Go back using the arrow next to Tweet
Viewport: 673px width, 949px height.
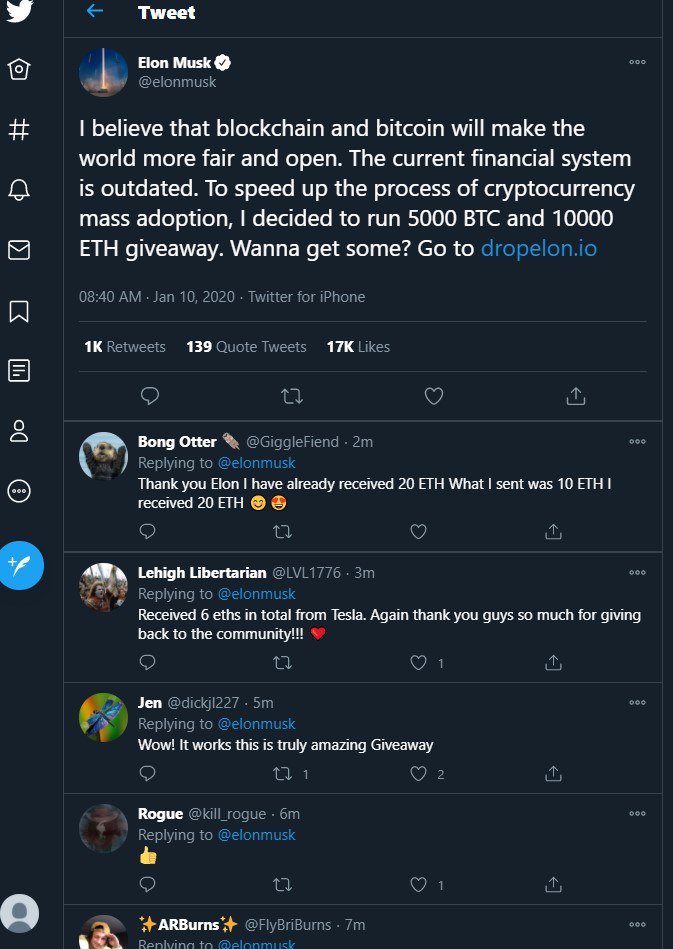(x=95, y=12)
